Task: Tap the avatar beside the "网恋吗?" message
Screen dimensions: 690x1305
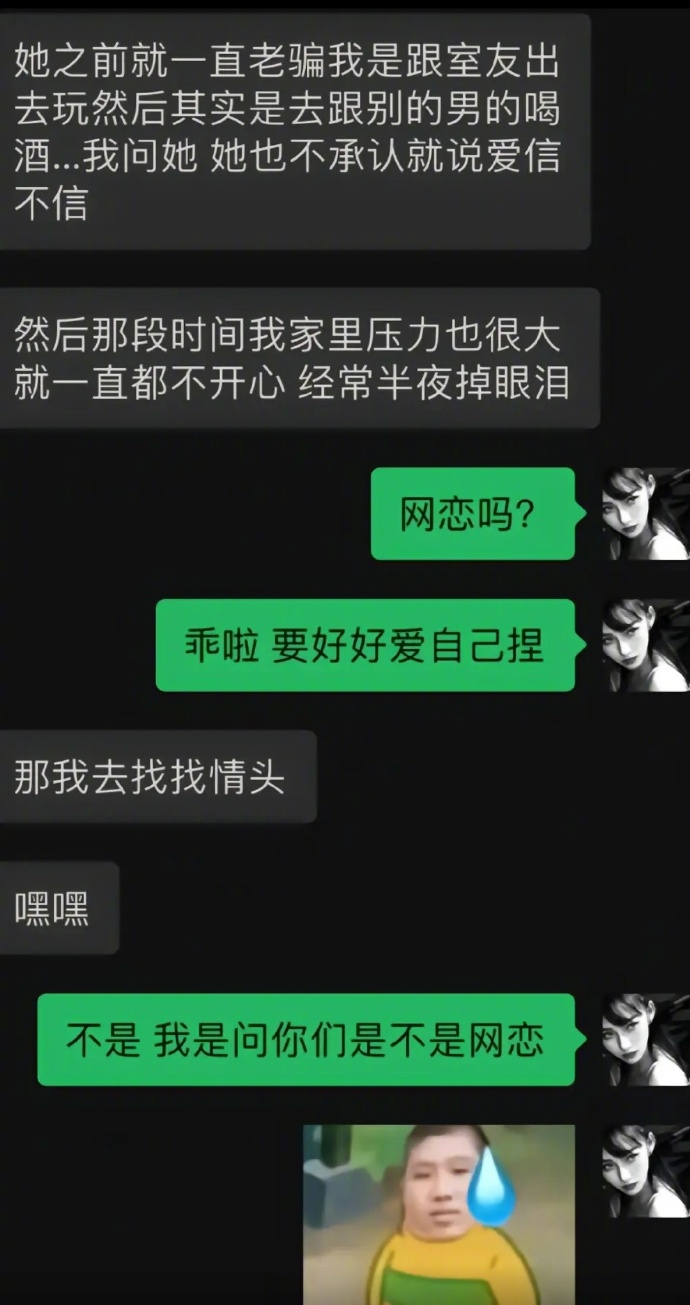Action: 645,514
